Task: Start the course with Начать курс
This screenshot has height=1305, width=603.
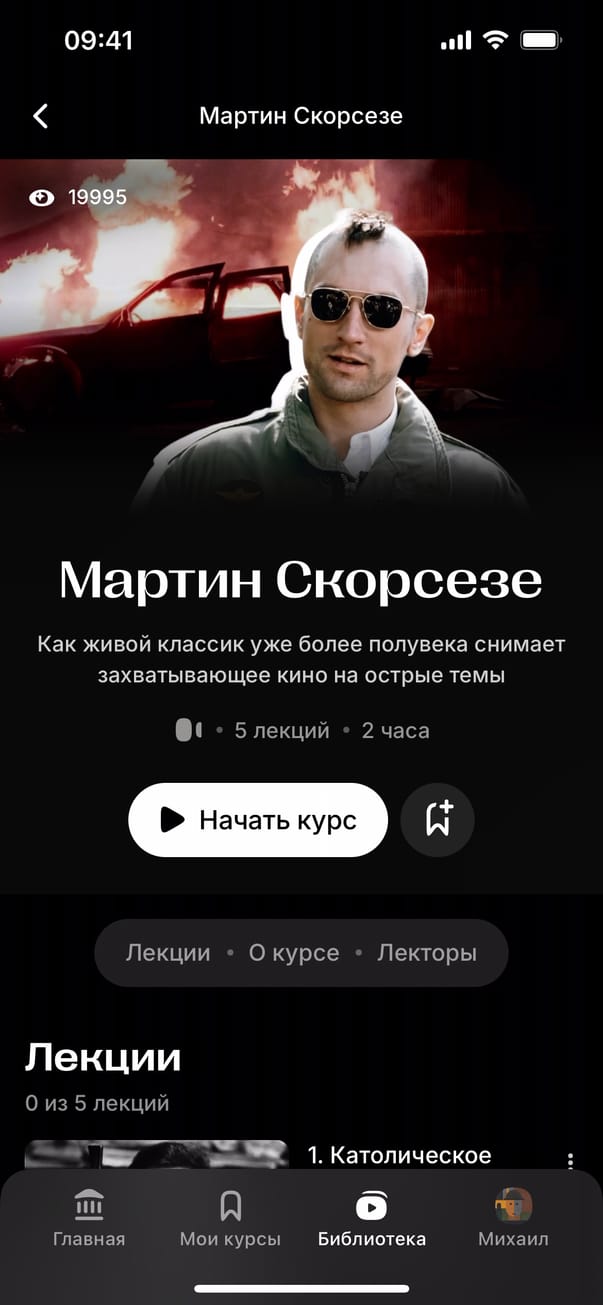Action: click(x=257, y=820)
